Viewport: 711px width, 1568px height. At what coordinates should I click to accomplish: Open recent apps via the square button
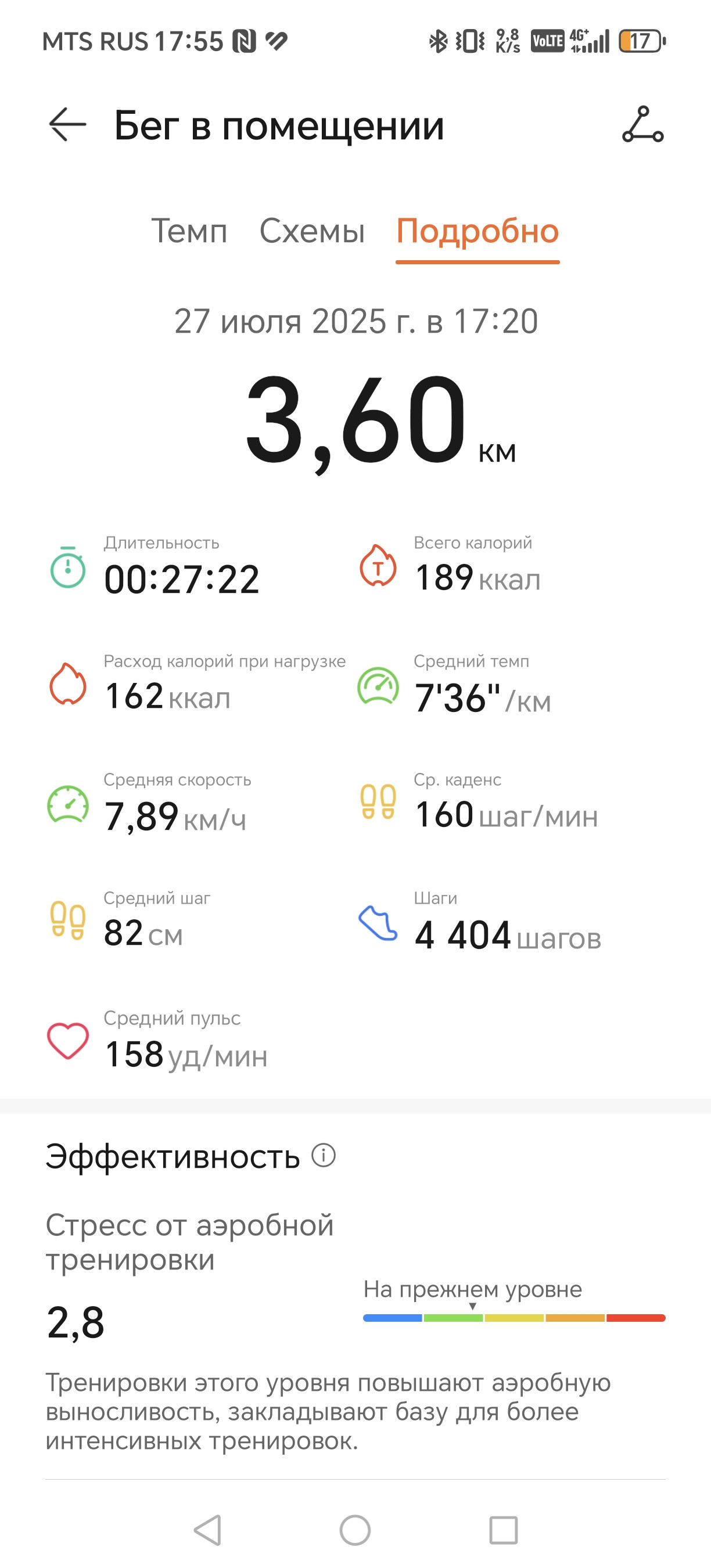click(504, 1530)
